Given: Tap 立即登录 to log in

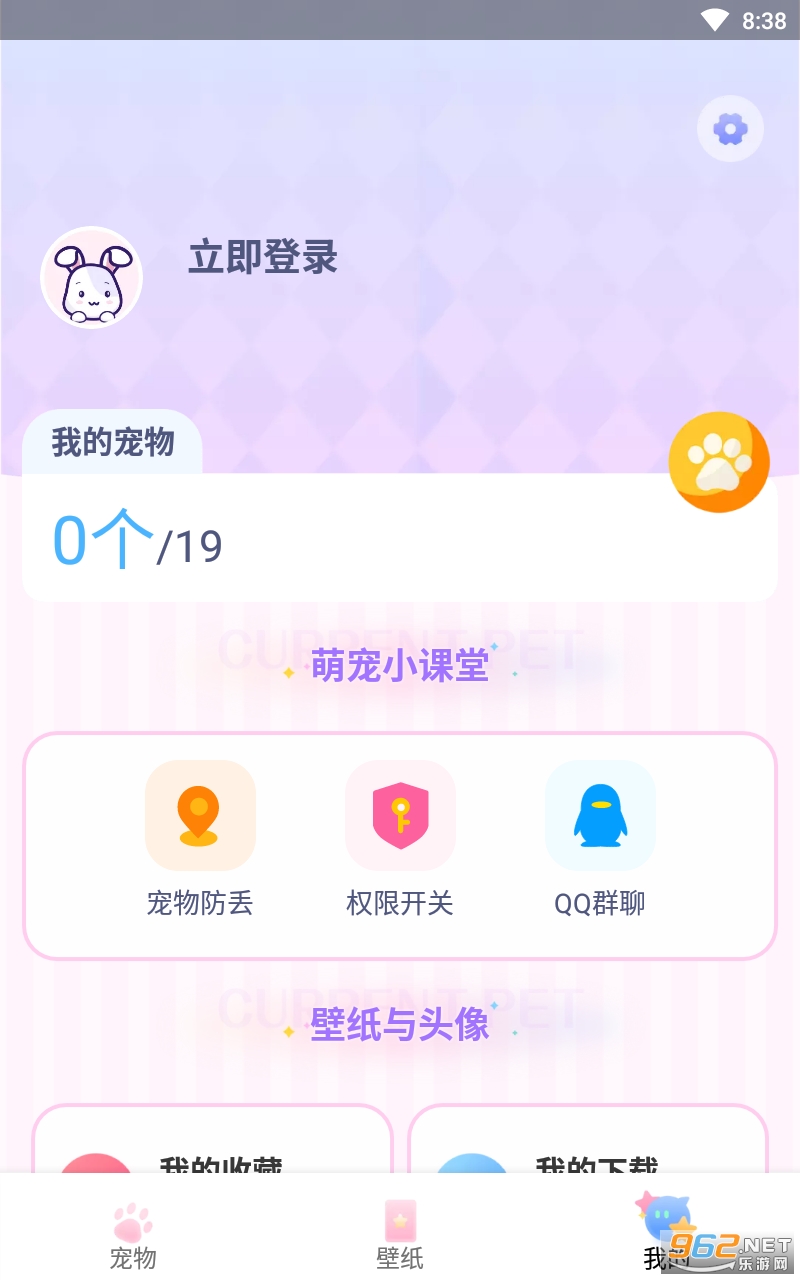Looking at the screenshot, I should pos(263,257).
